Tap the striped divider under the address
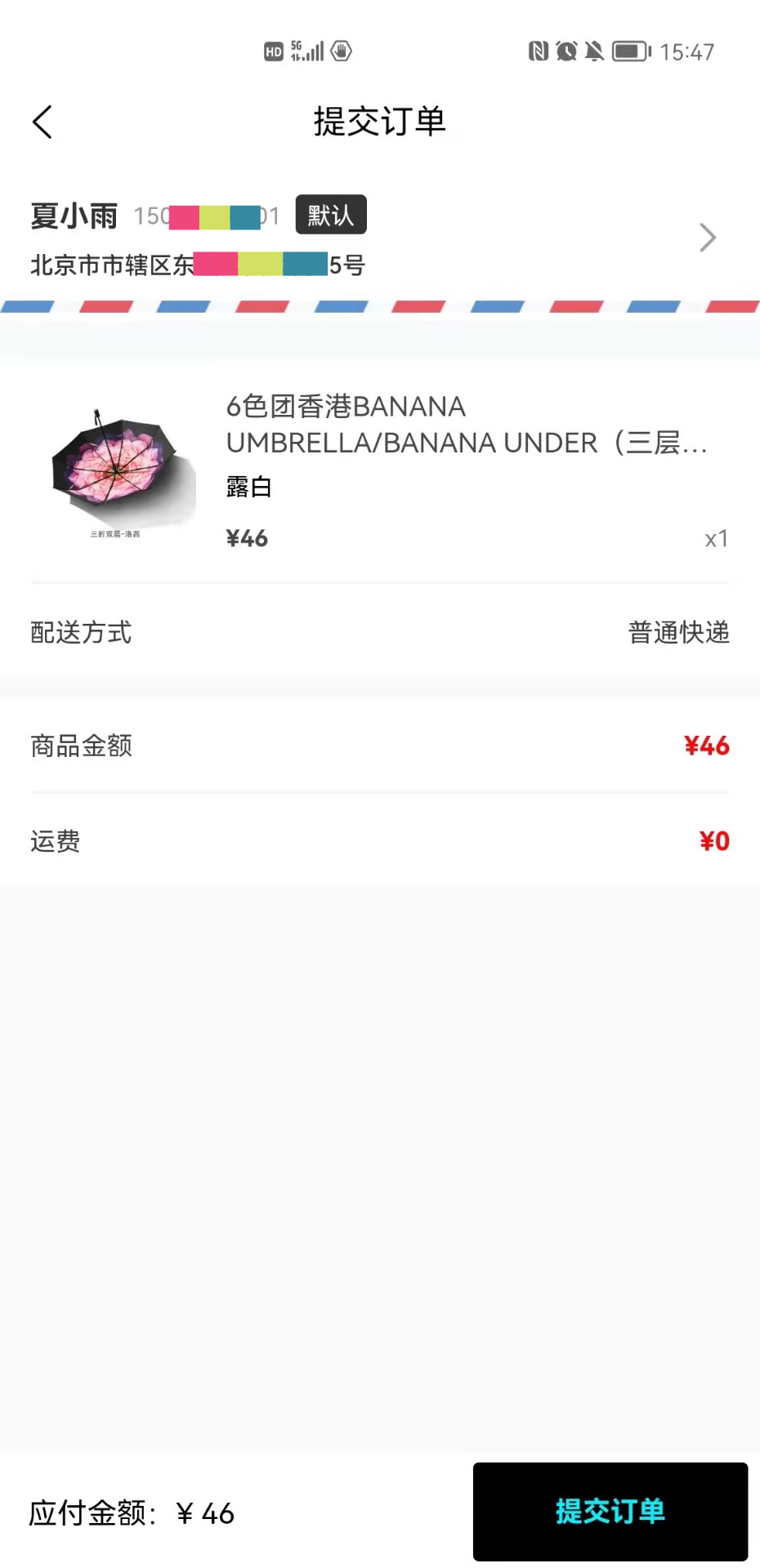This screenshot has width=760, height=1568. [x=380, y=305]
